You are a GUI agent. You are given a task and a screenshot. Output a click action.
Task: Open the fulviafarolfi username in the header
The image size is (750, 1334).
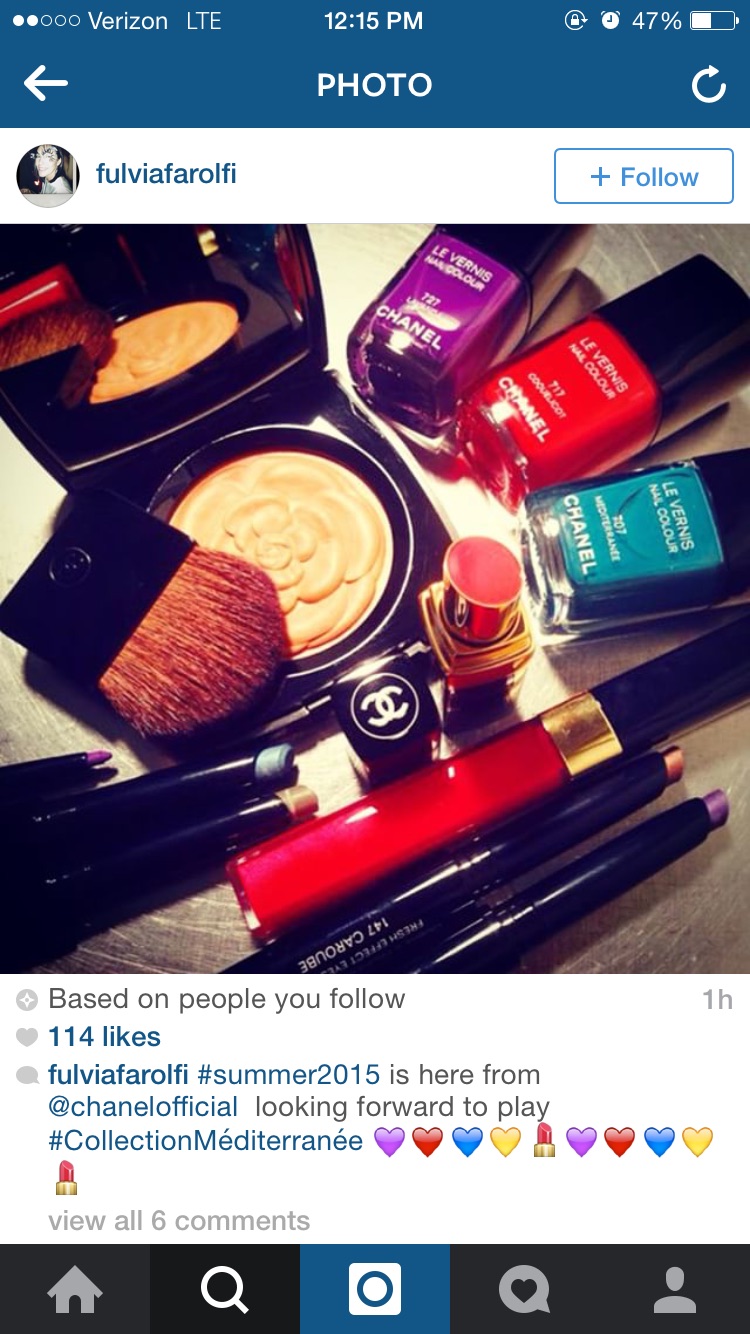(166, 174)
